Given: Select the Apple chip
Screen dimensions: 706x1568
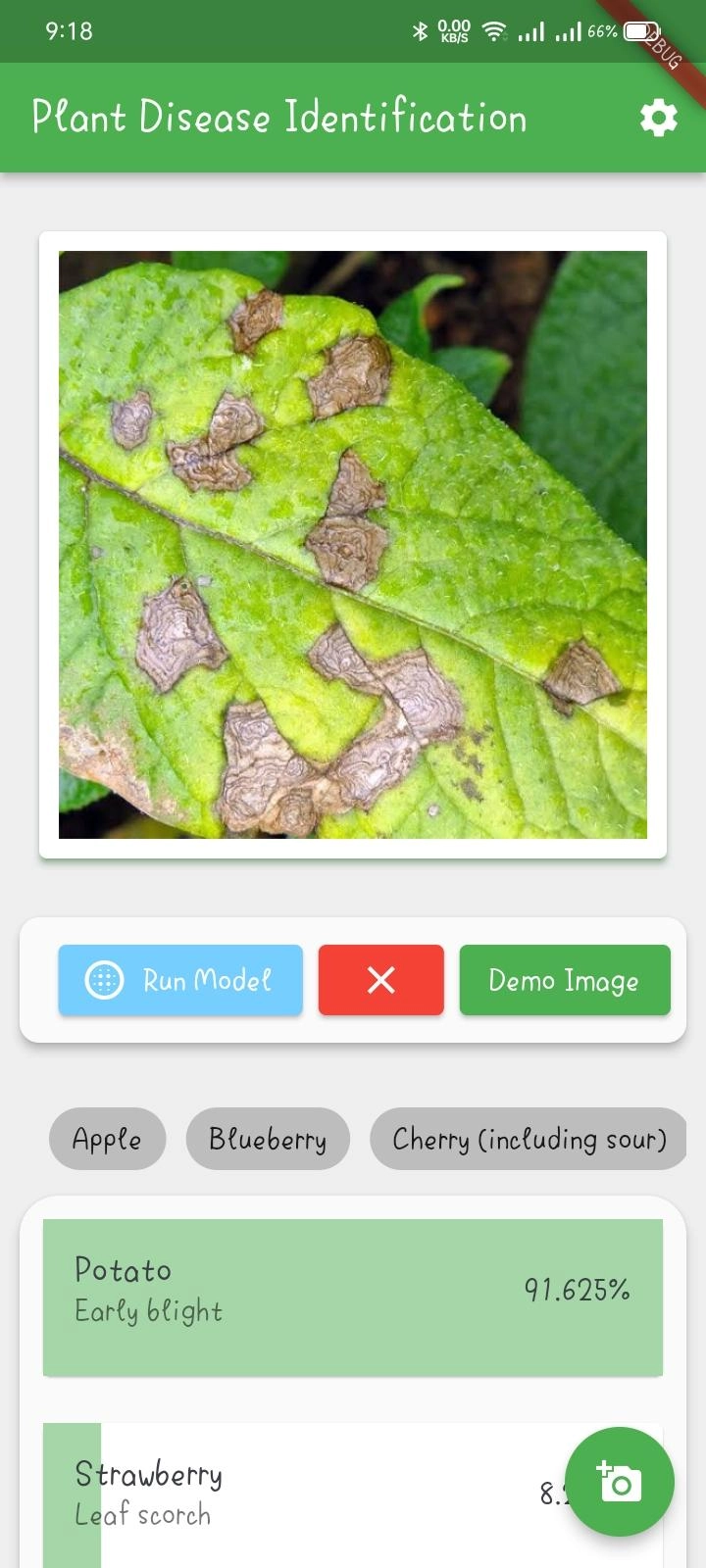Looking at the screenshot, I should [x=107, y=1139].
